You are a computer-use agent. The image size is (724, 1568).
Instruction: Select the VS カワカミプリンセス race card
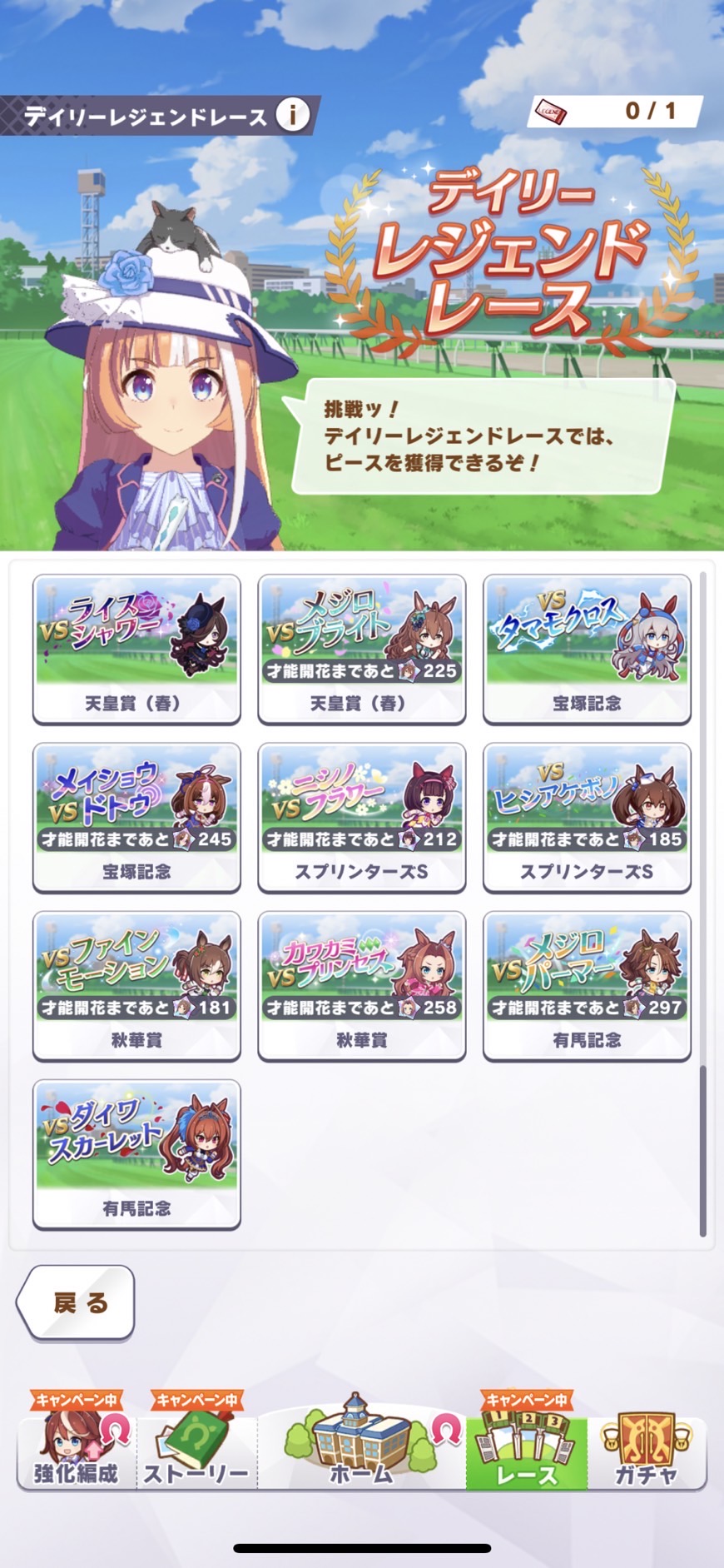(x=361, y=985)
